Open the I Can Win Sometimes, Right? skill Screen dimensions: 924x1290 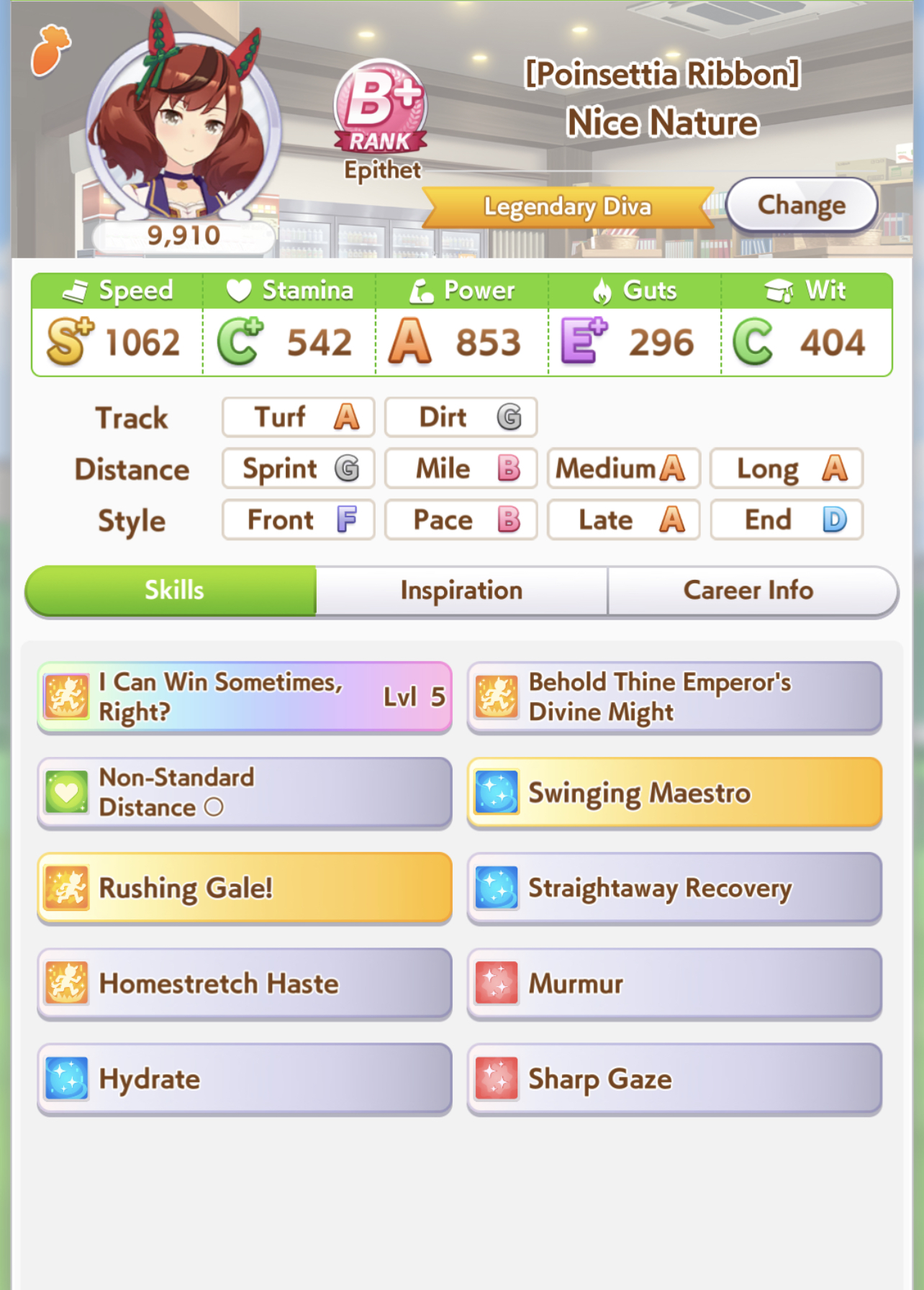[244, 696]
